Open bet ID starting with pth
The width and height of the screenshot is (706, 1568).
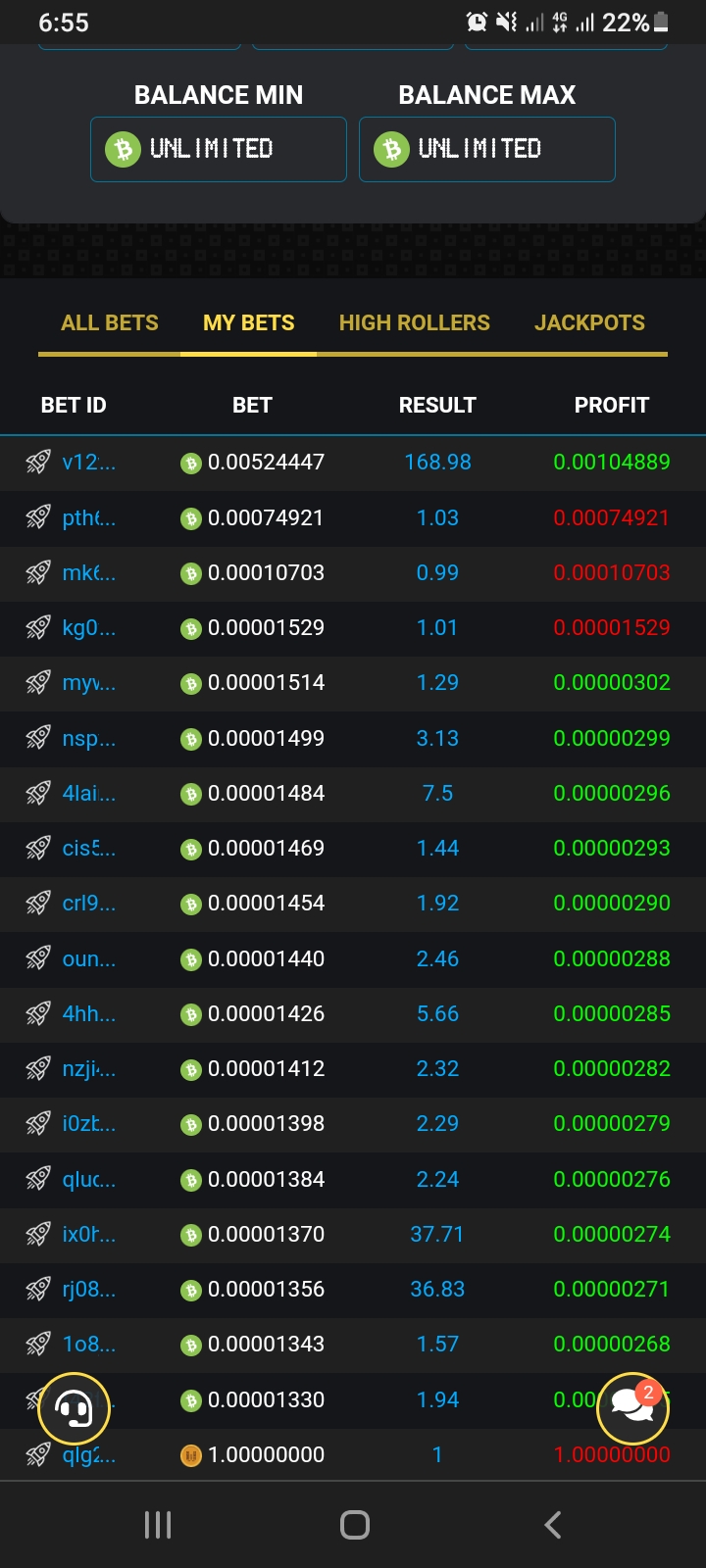88,517
